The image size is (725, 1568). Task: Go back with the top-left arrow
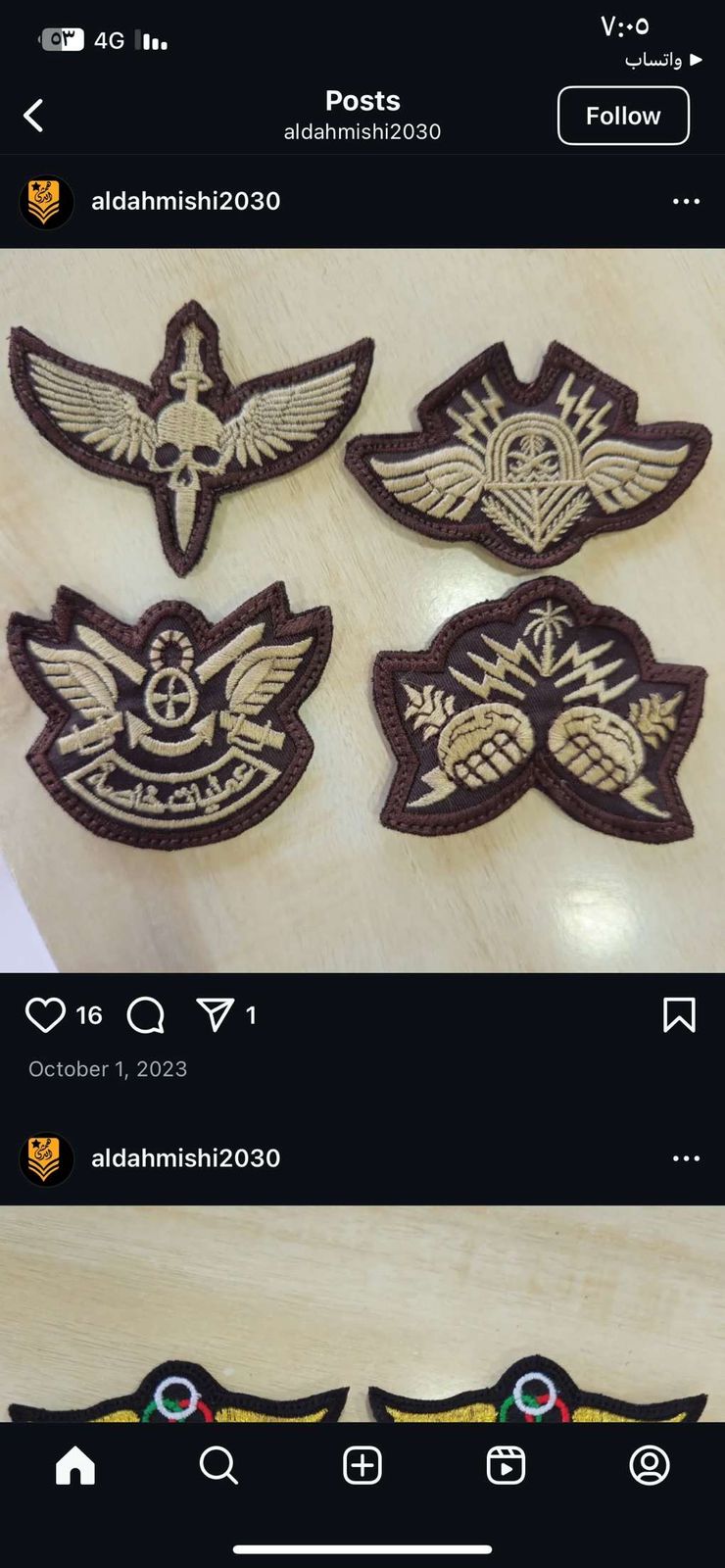click(34, 116)
